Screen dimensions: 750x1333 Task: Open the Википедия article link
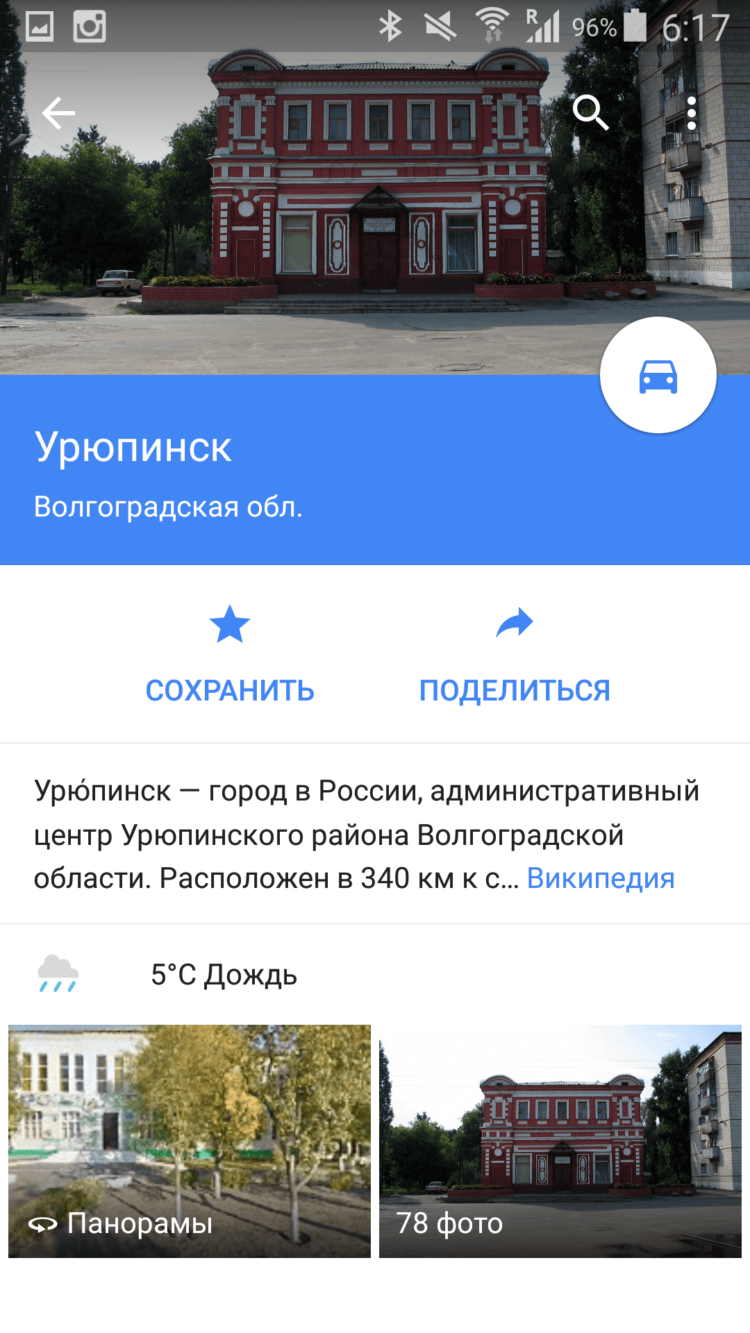coord(600,878)
